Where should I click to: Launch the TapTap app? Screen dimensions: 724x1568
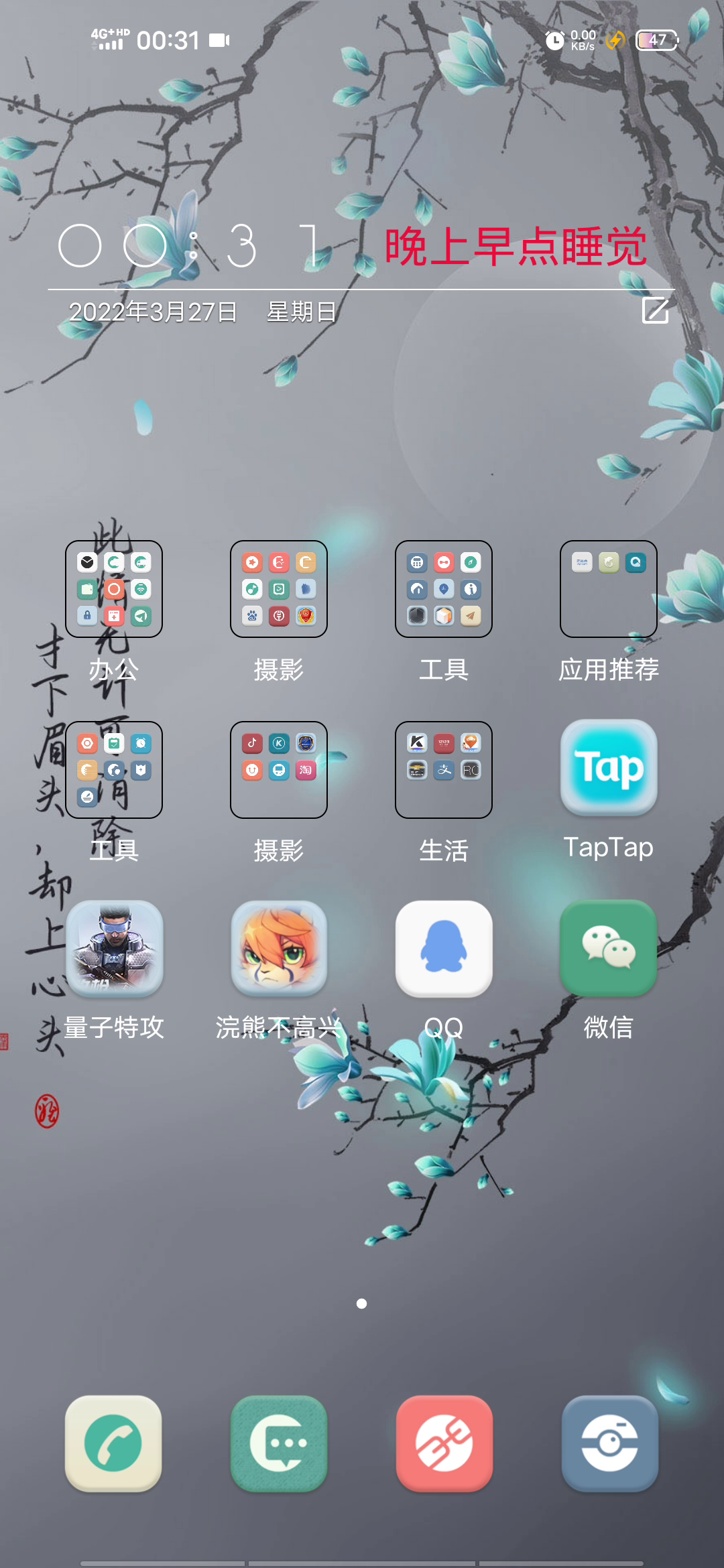tap(608, 768)
